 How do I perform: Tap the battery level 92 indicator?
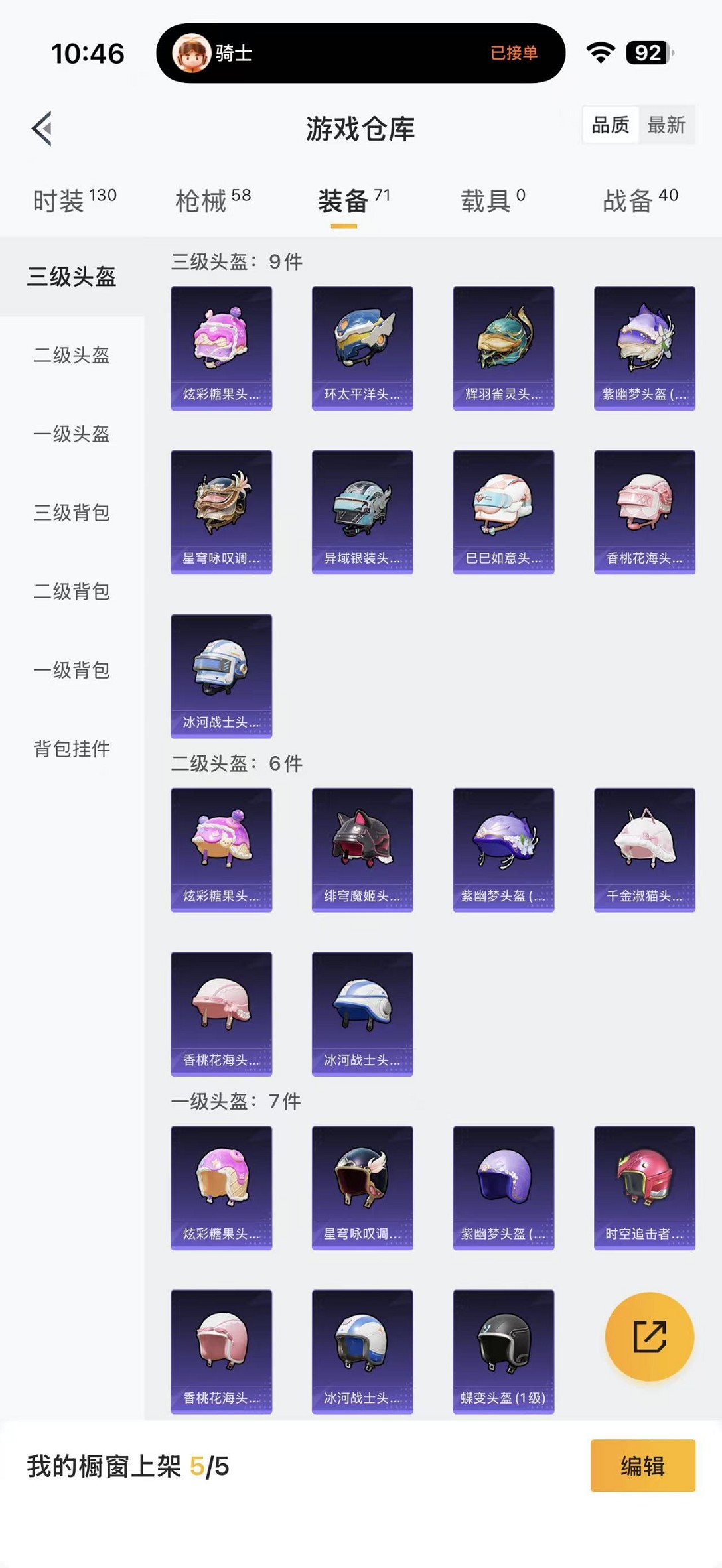645,54
